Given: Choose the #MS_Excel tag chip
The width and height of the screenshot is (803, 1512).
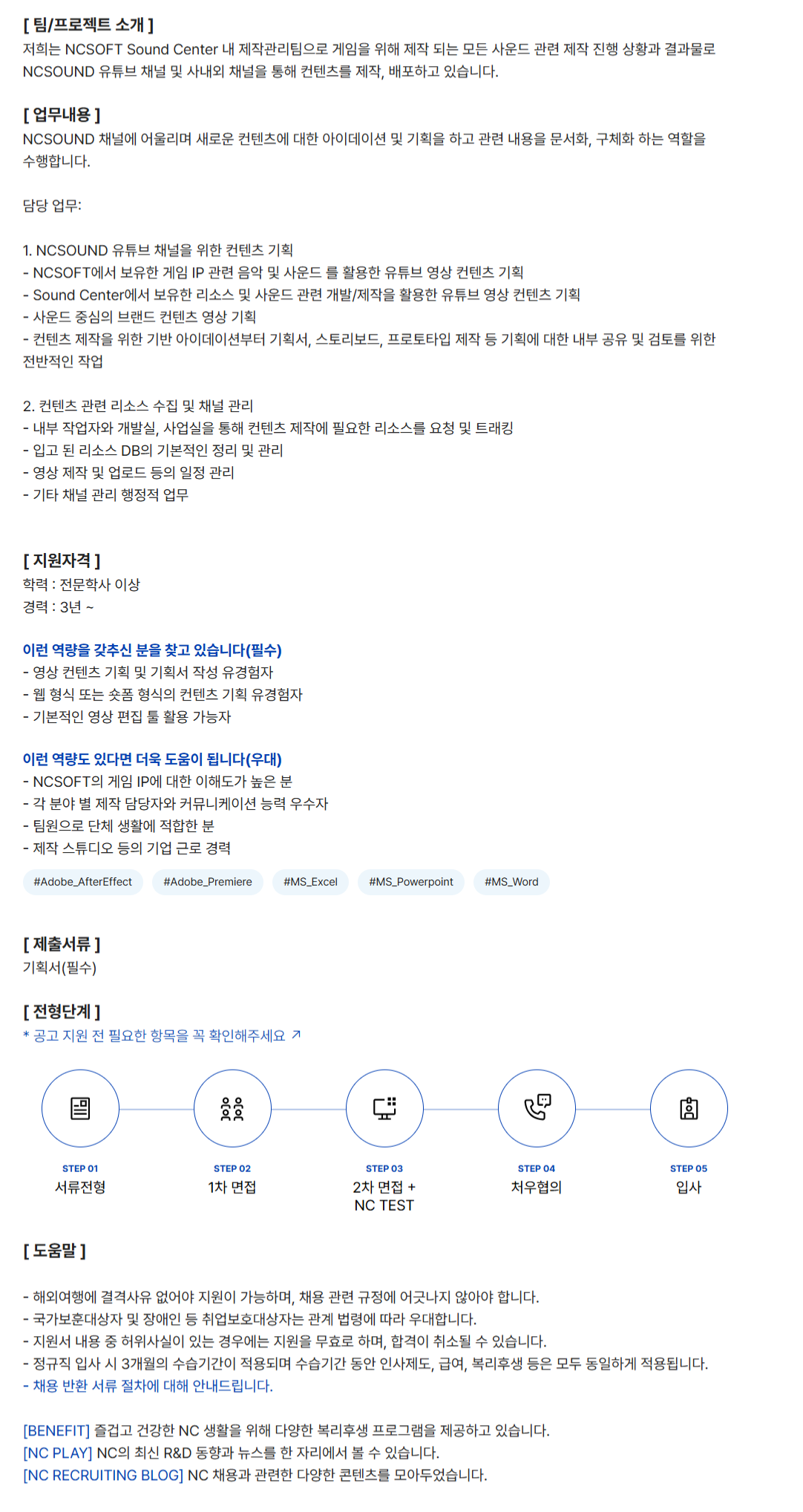Looking at the screenshot, I should click(310, 882).
